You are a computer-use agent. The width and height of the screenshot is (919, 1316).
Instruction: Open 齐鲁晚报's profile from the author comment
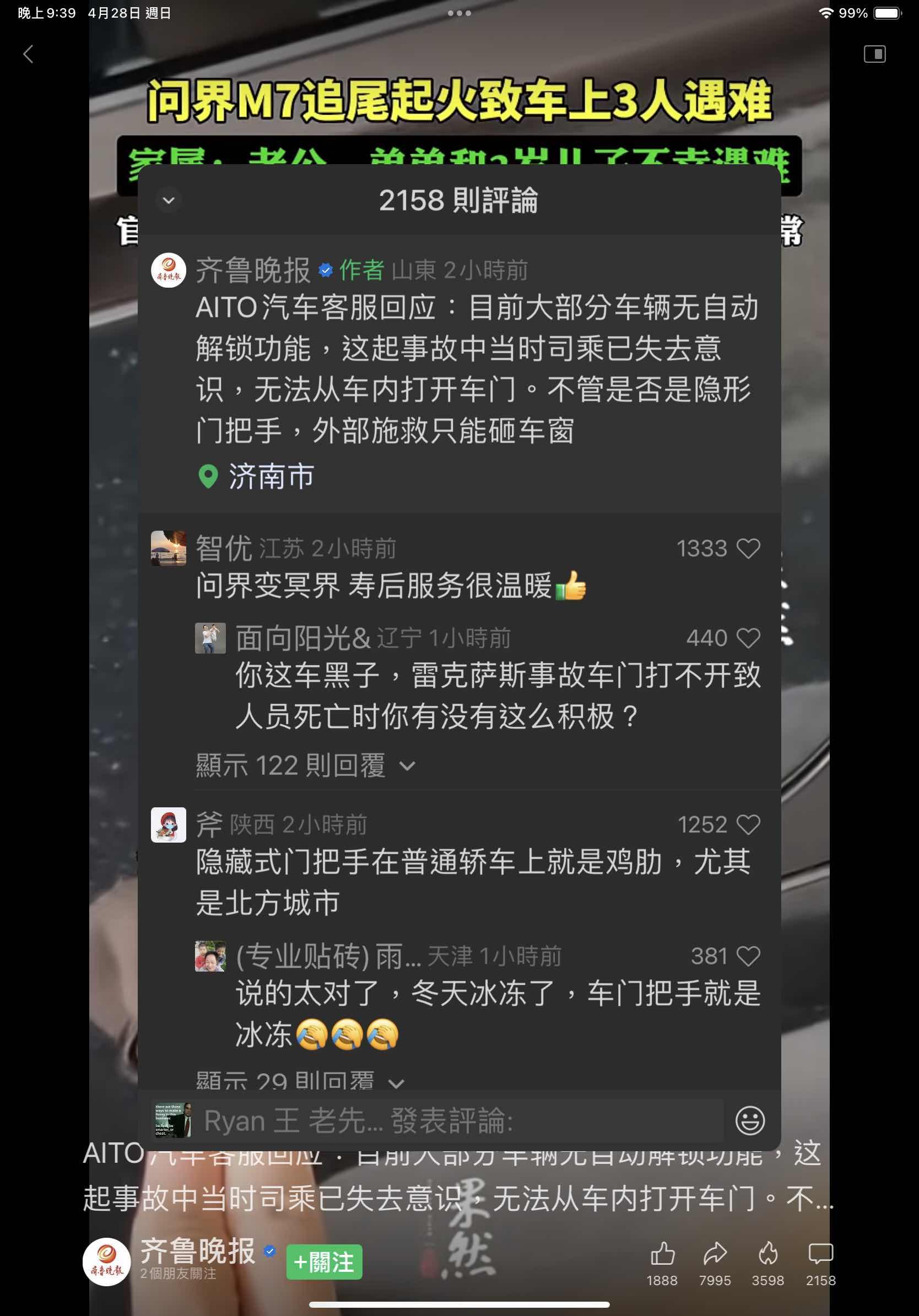tap(168, 270)
